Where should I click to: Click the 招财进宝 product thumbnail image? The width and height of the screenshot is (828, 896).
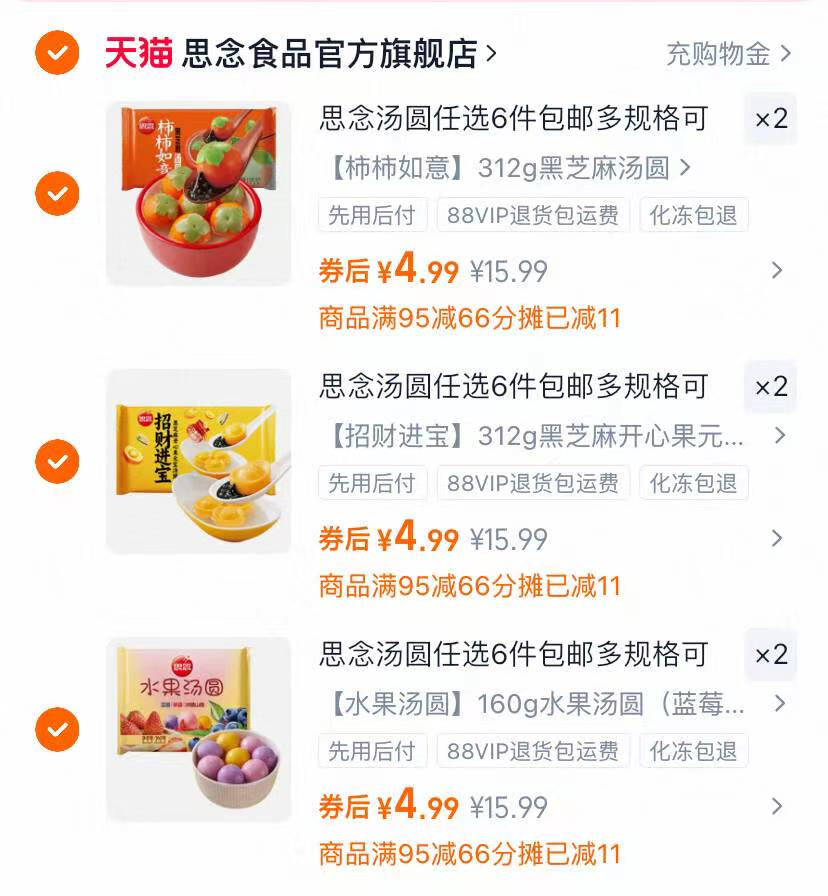point(197,459)
